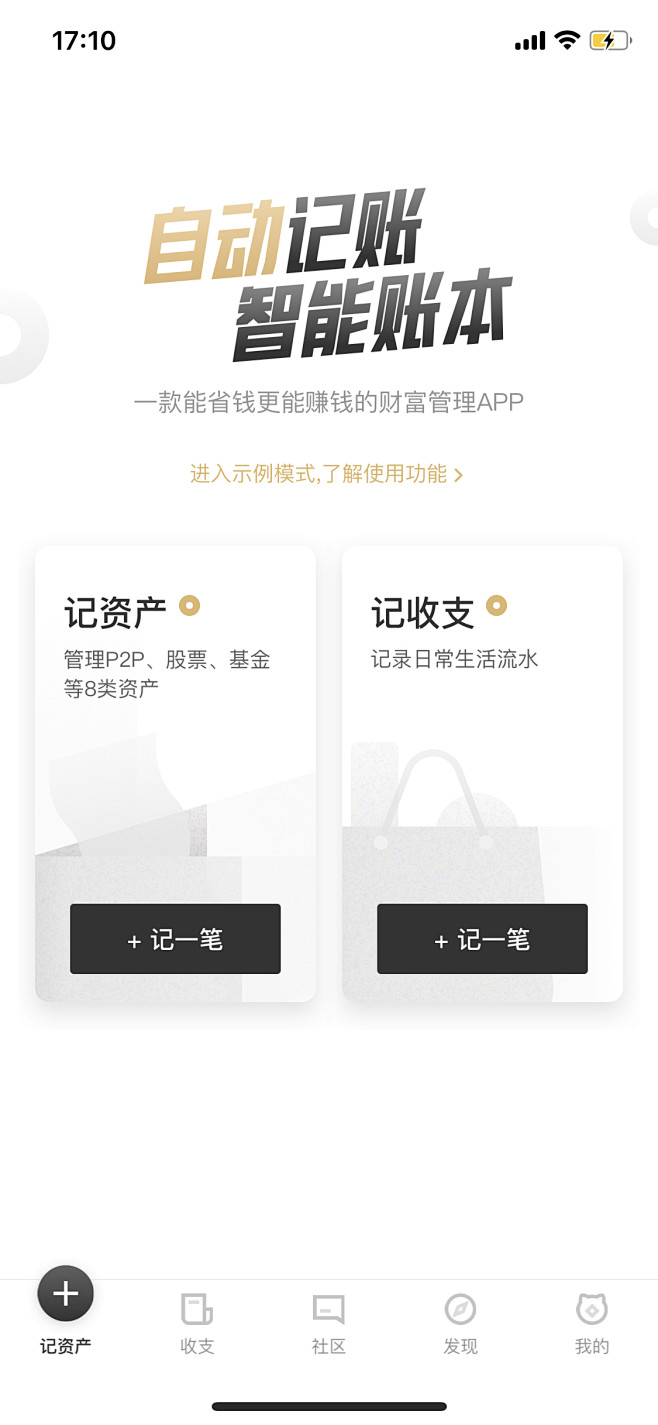
Task: Go to the 社区 tab
Action: (x=329, y=1325)
